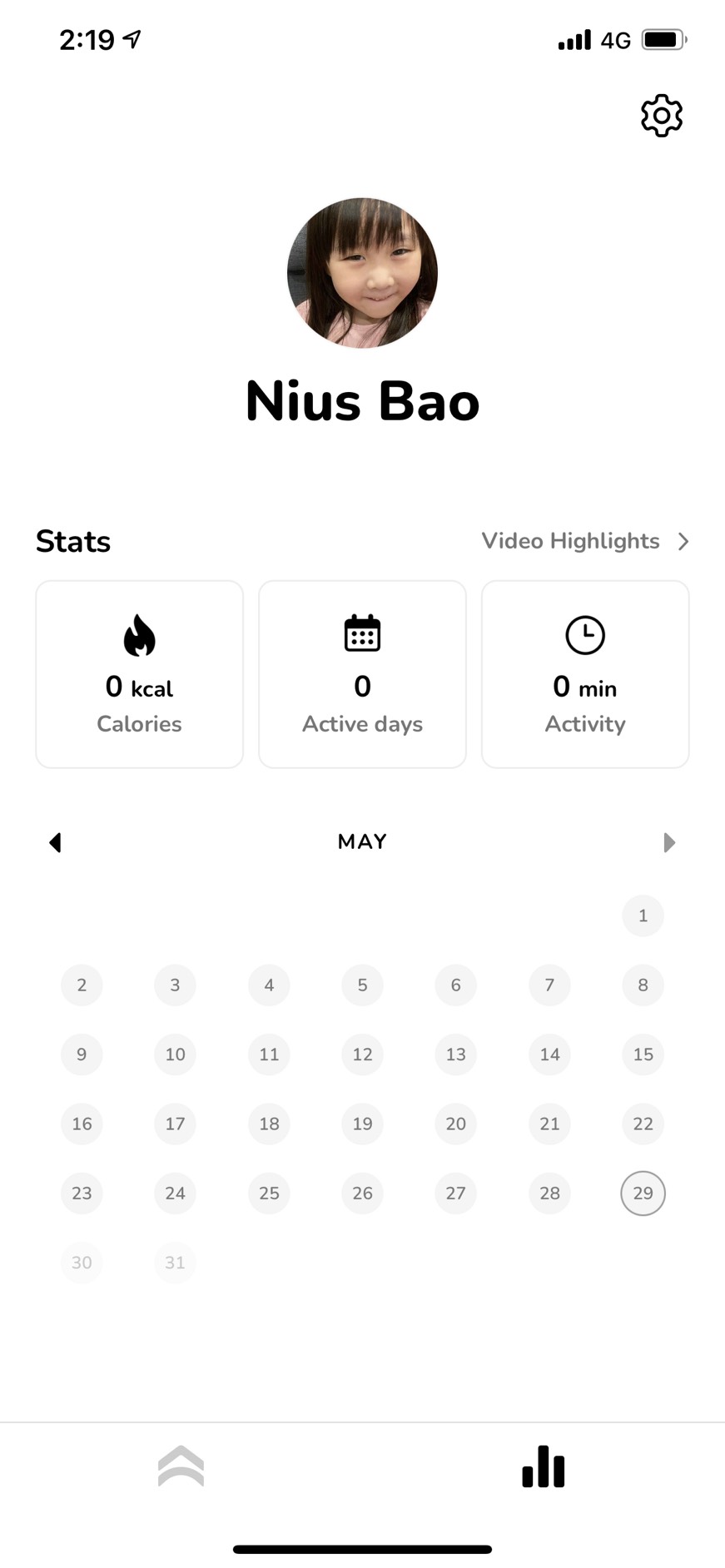The height and width of the screenshot is (1568, 725).
Task: Select May 15 on the calendar
Action: (643, 1054)
